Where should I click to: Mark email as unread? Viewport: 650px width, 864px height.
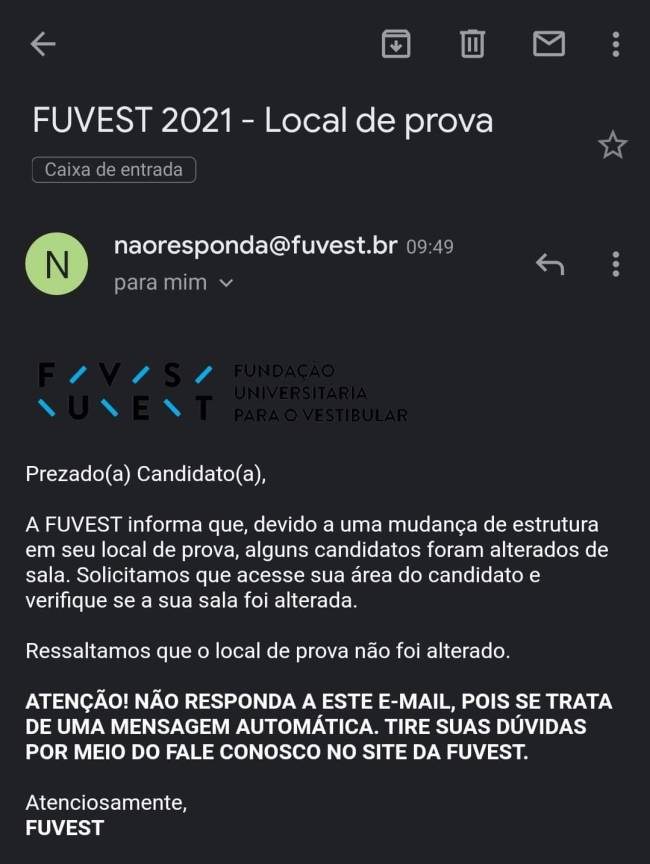548,44
